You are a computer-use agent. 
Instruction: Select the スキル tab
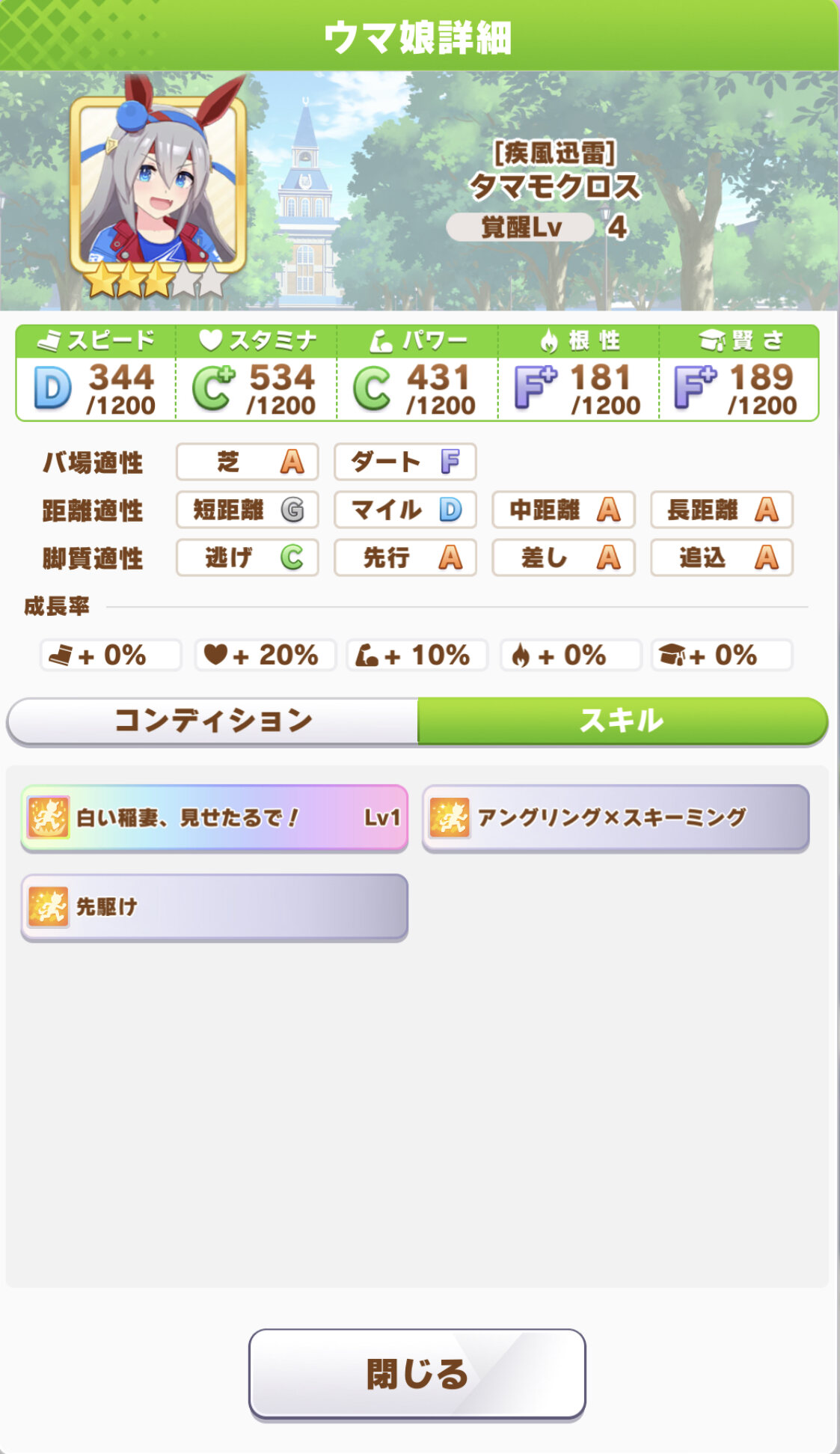622,721
